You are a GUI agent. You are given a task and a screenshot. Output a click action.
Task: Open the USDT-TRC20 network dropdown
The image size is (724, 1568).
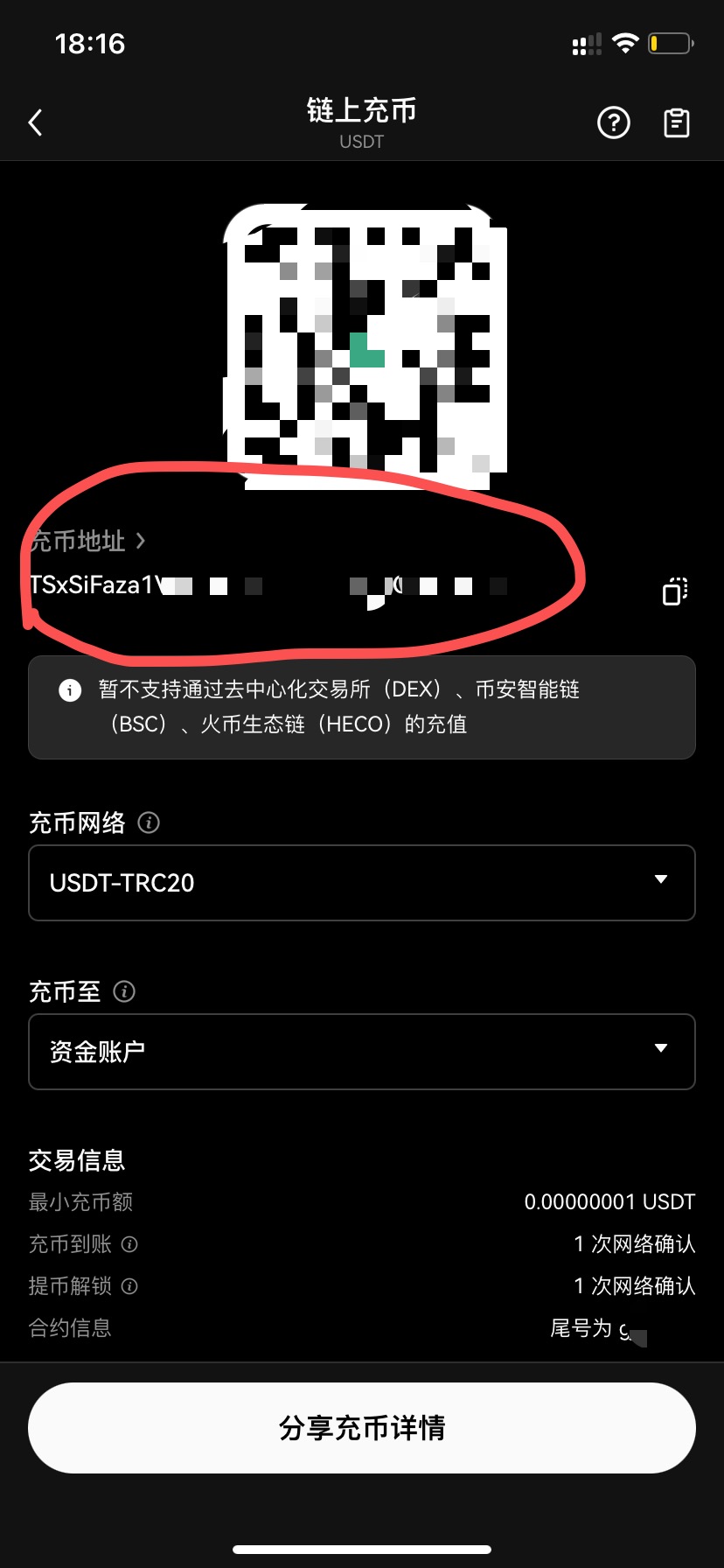coord(362,883)
